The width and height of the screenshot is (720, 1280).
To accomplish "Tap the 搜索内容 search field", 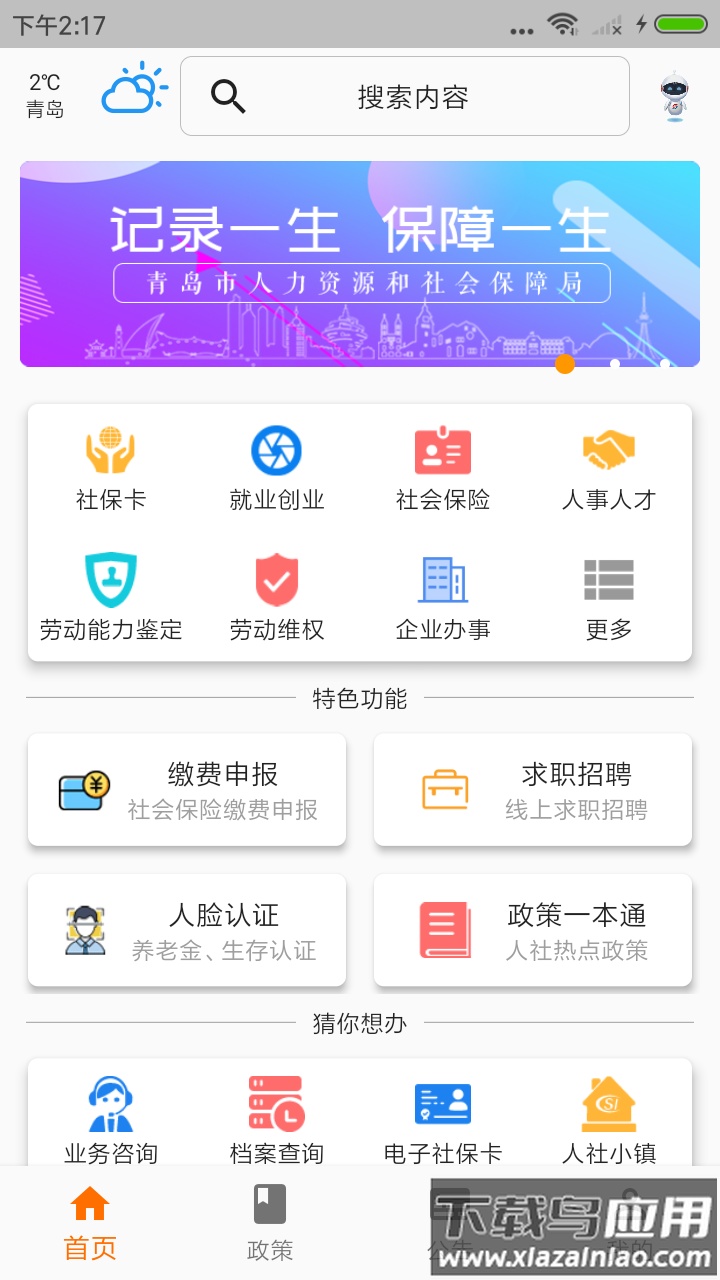I will point(405,96).
